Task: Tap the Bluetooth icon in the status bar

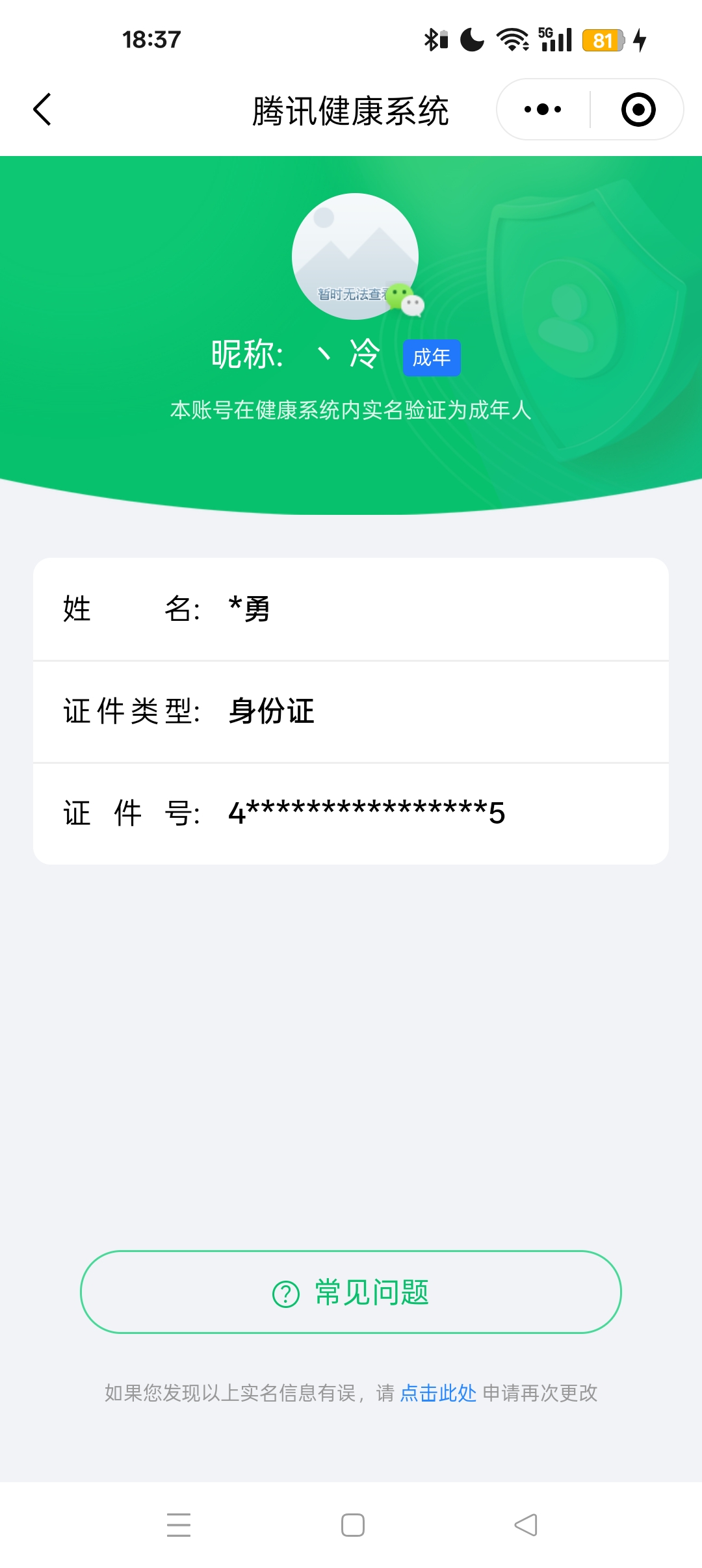Action: pos(432,40)
